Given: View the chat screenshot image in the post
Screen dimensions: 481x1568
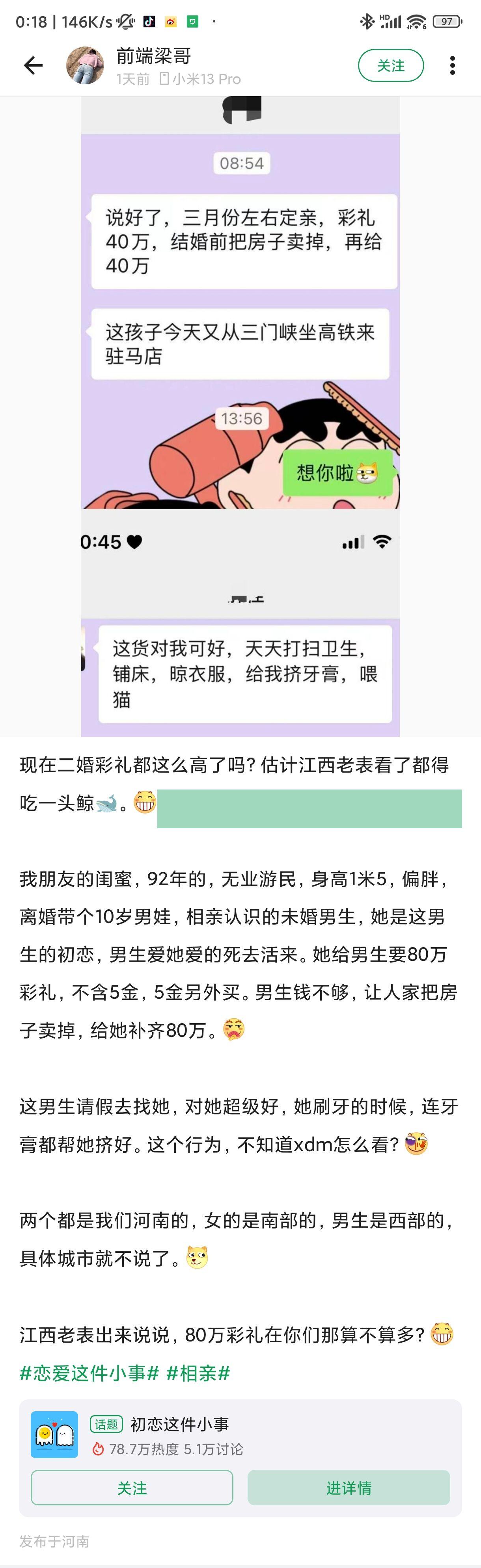Looking at the screenshot, I should click(x=240, y=416).
